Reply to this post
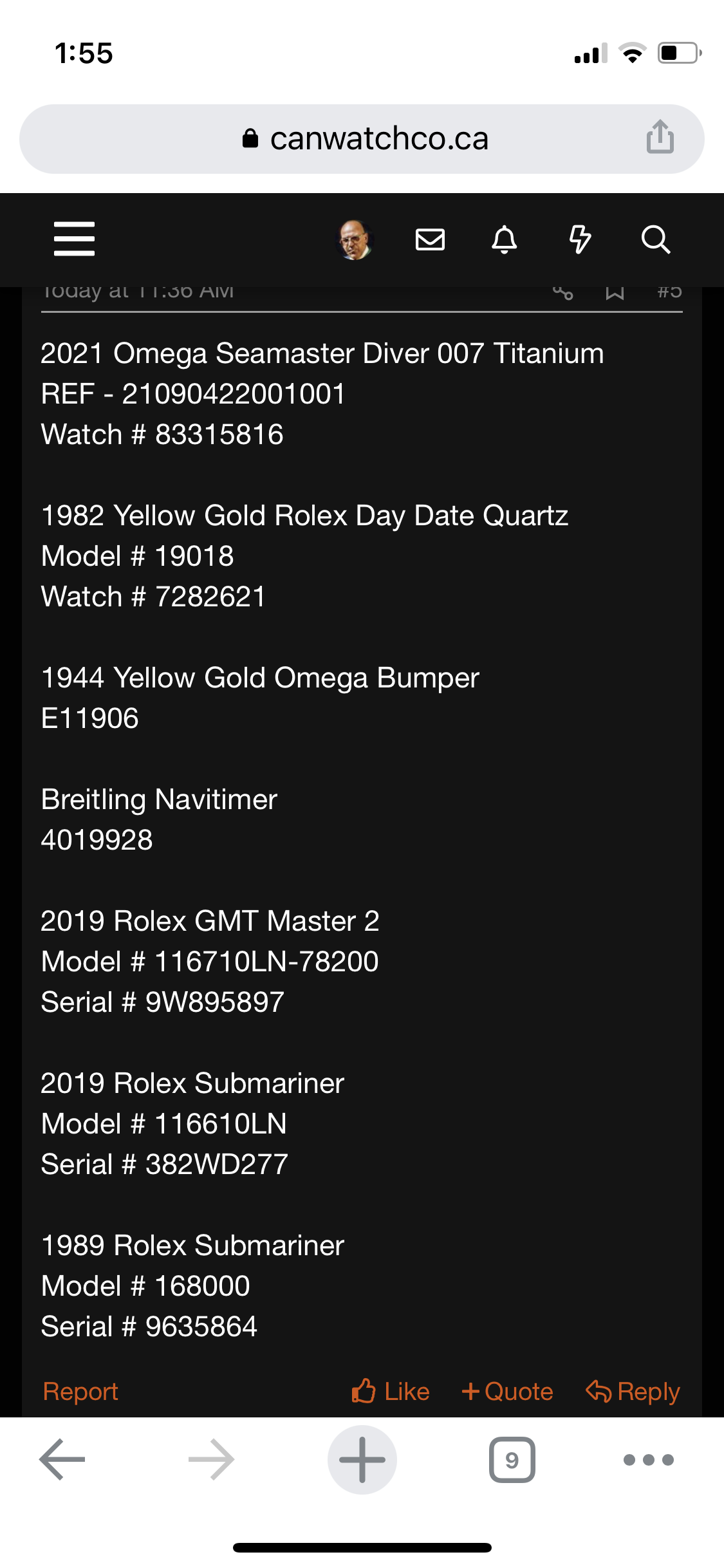 [x=633, y=1391]
